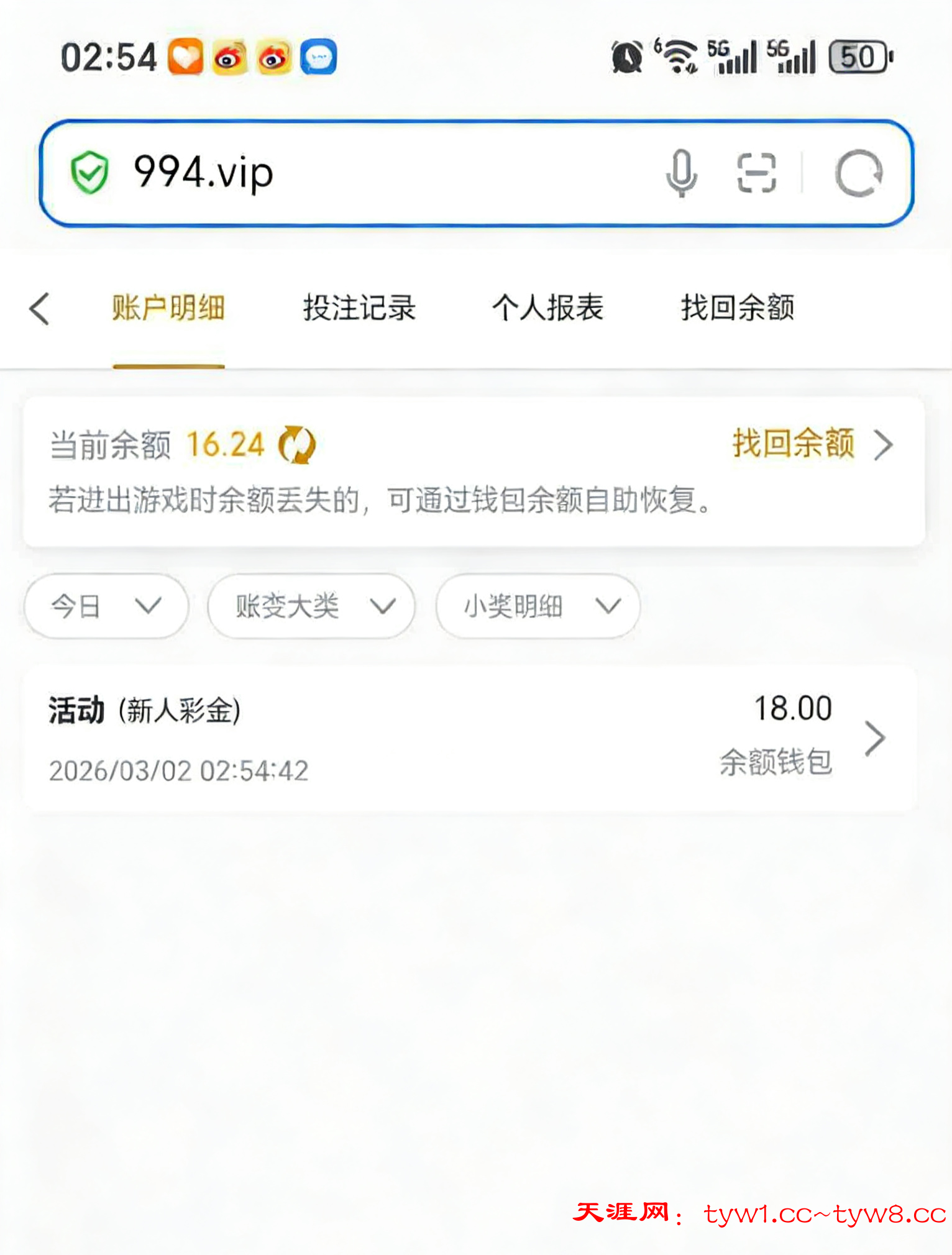Expand the 今日 date dropdown
952x1255 pixels.
(x=106, y=606)
